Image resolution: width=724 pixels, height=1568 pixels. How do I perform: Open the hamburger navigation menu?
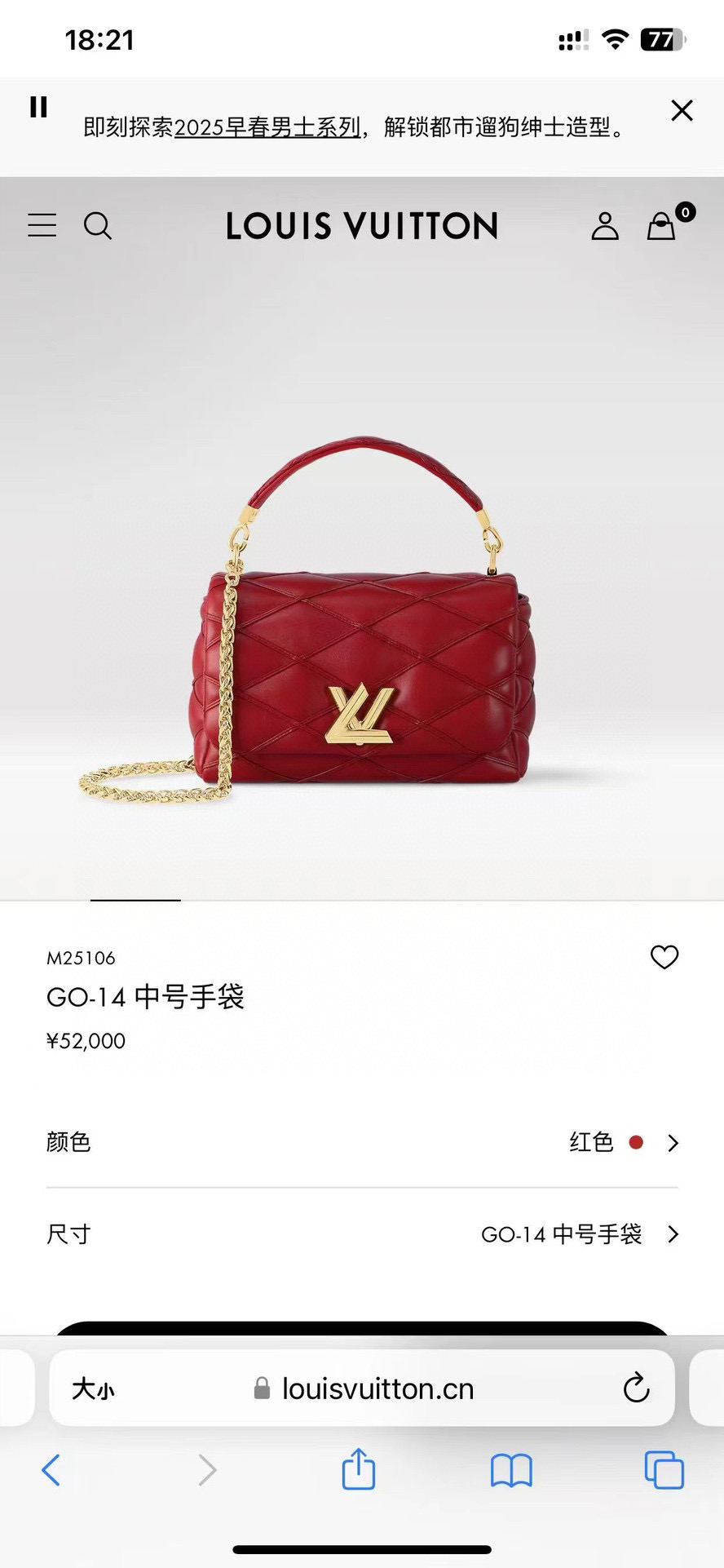coord(42,226)
